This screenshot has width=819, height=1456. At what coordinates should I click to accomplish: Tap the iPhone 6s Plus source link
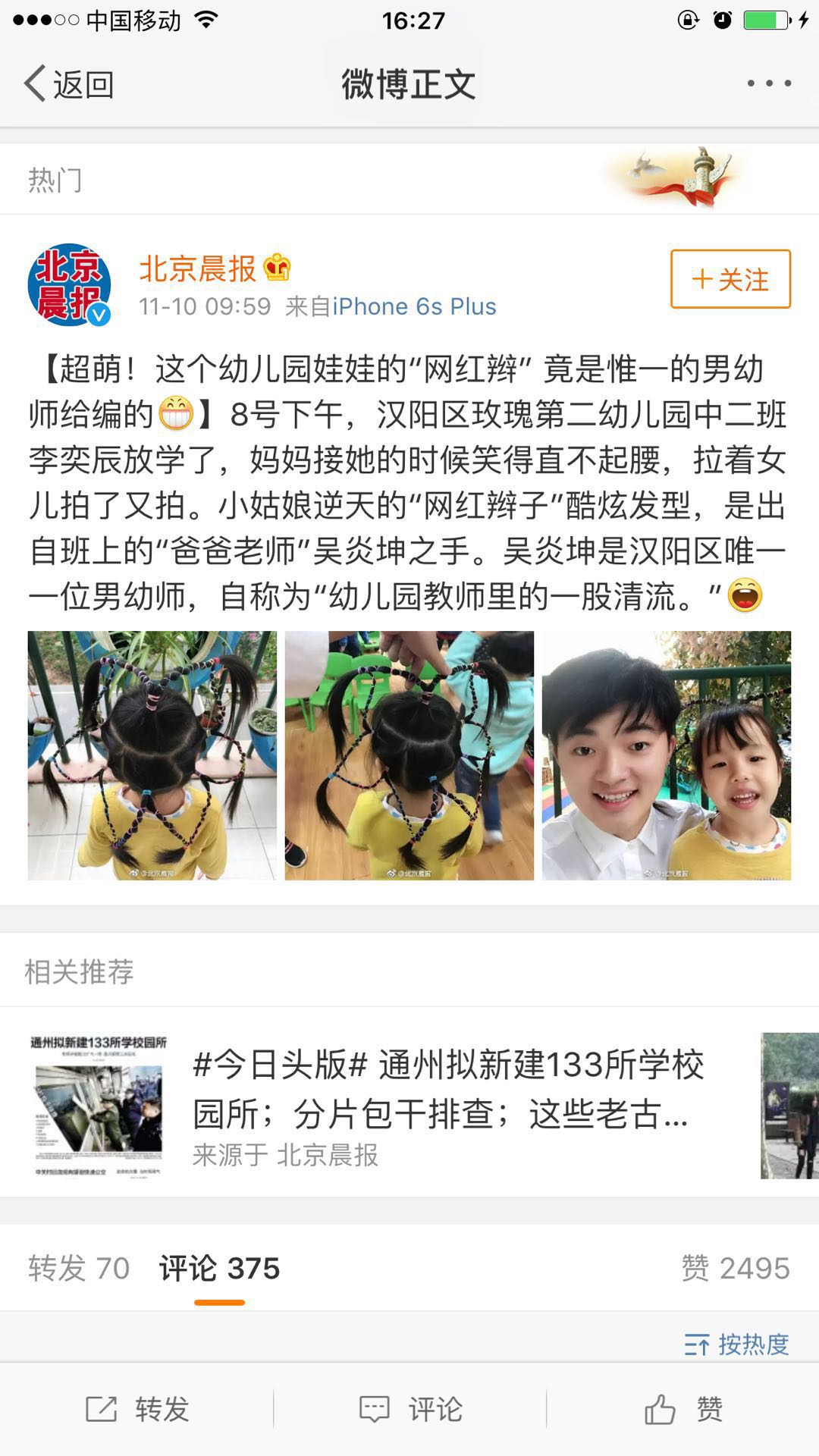414,306
